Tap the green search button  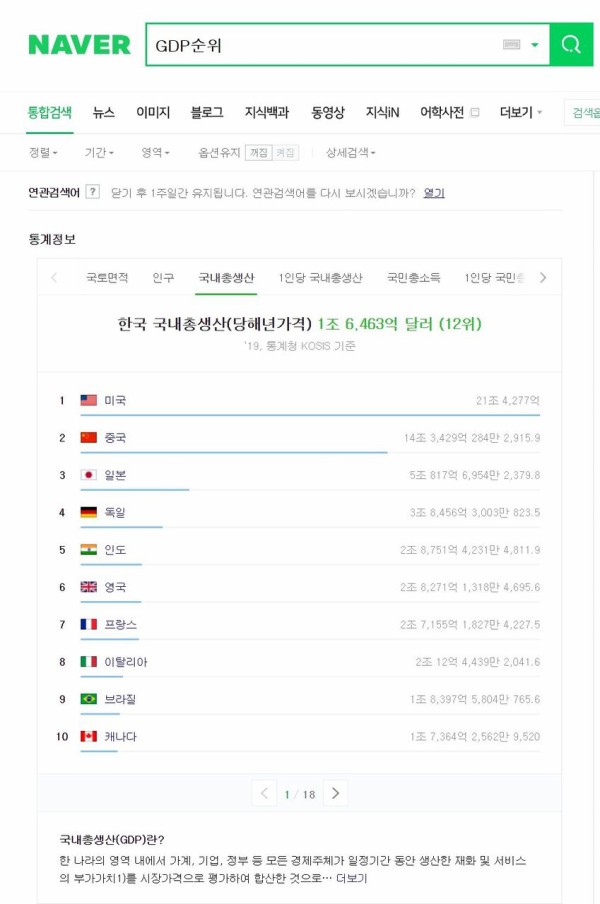(571, 45)
